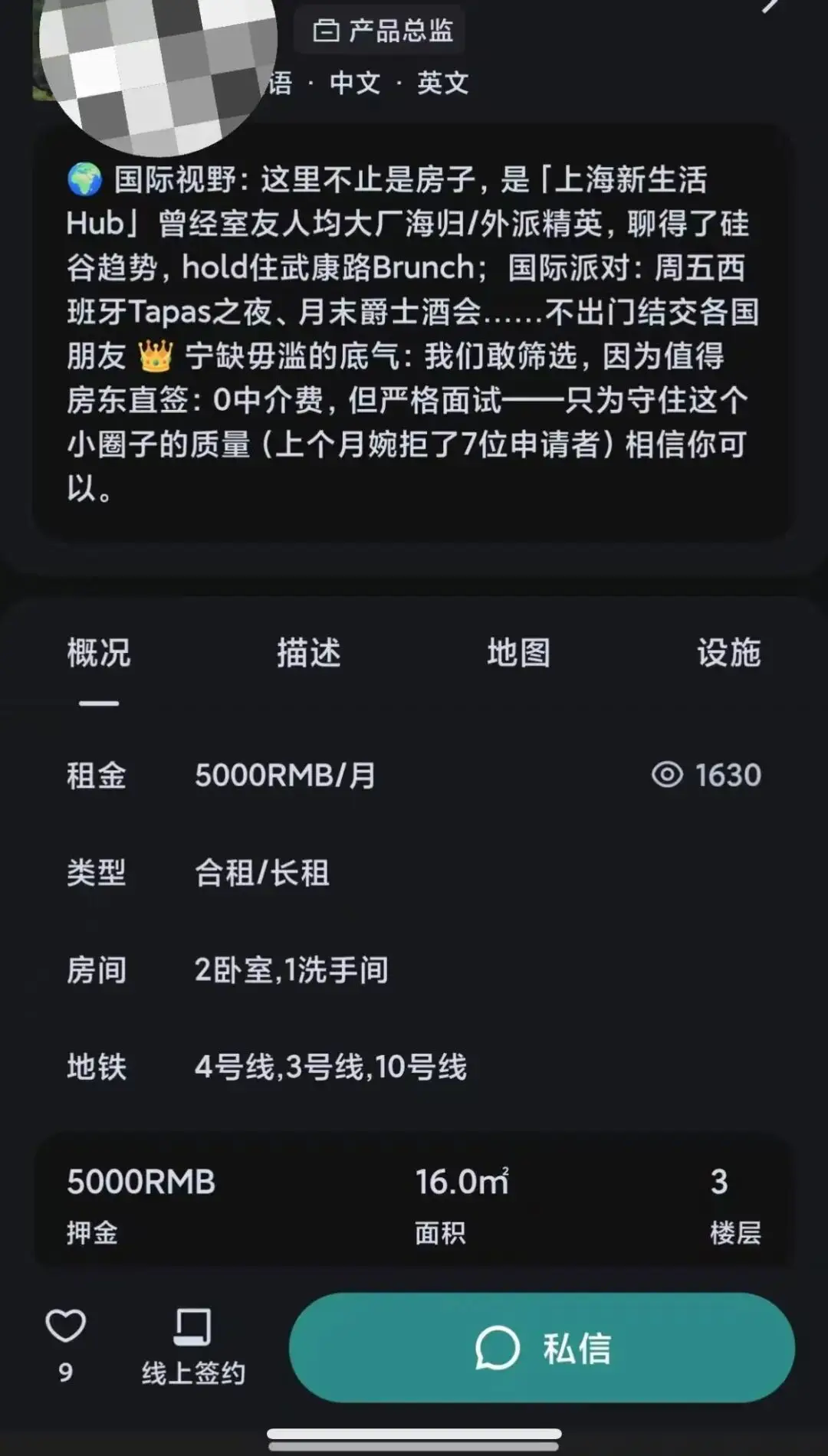828x1456 pixels.
Task: Click the globe emoji starting the listing description
Action: point(86,179)
